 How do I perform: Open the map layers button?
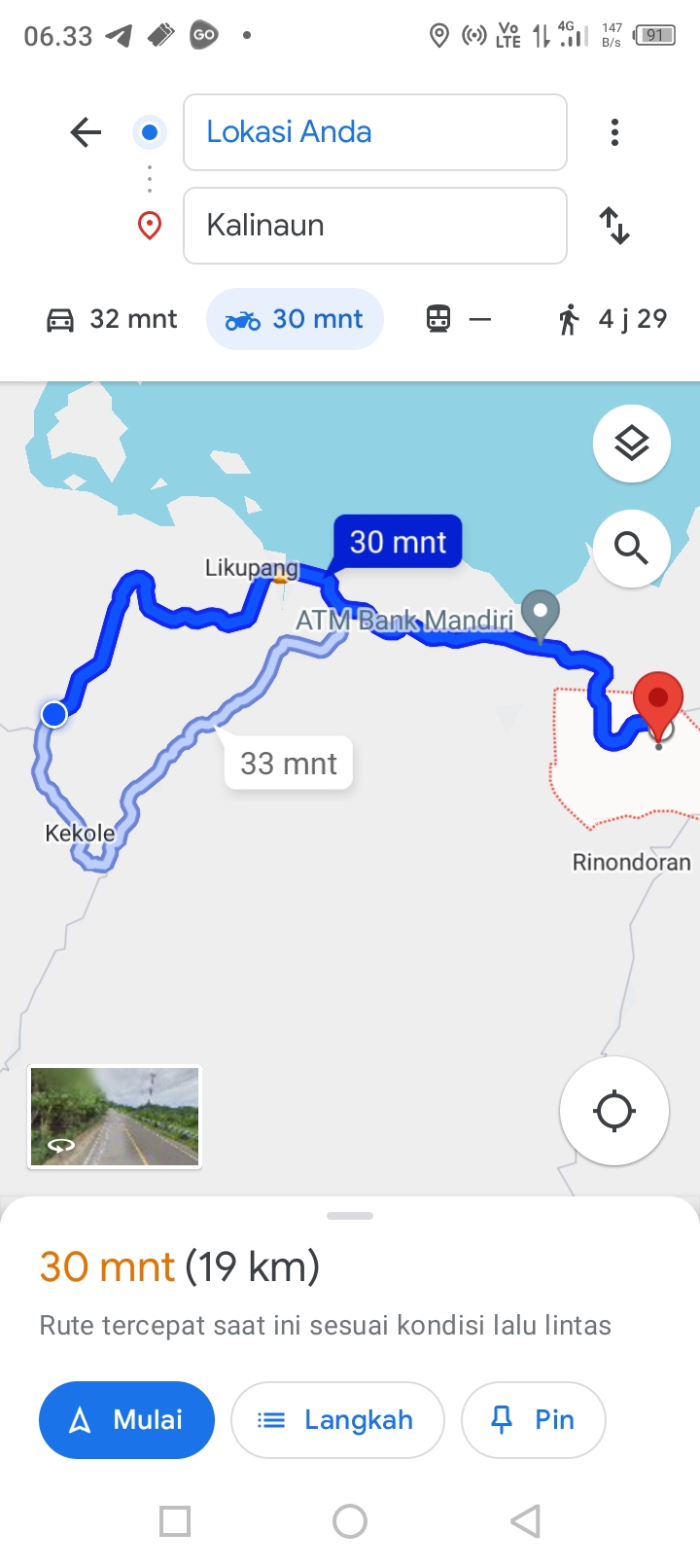pyautogui.click(x=632, y=444)
